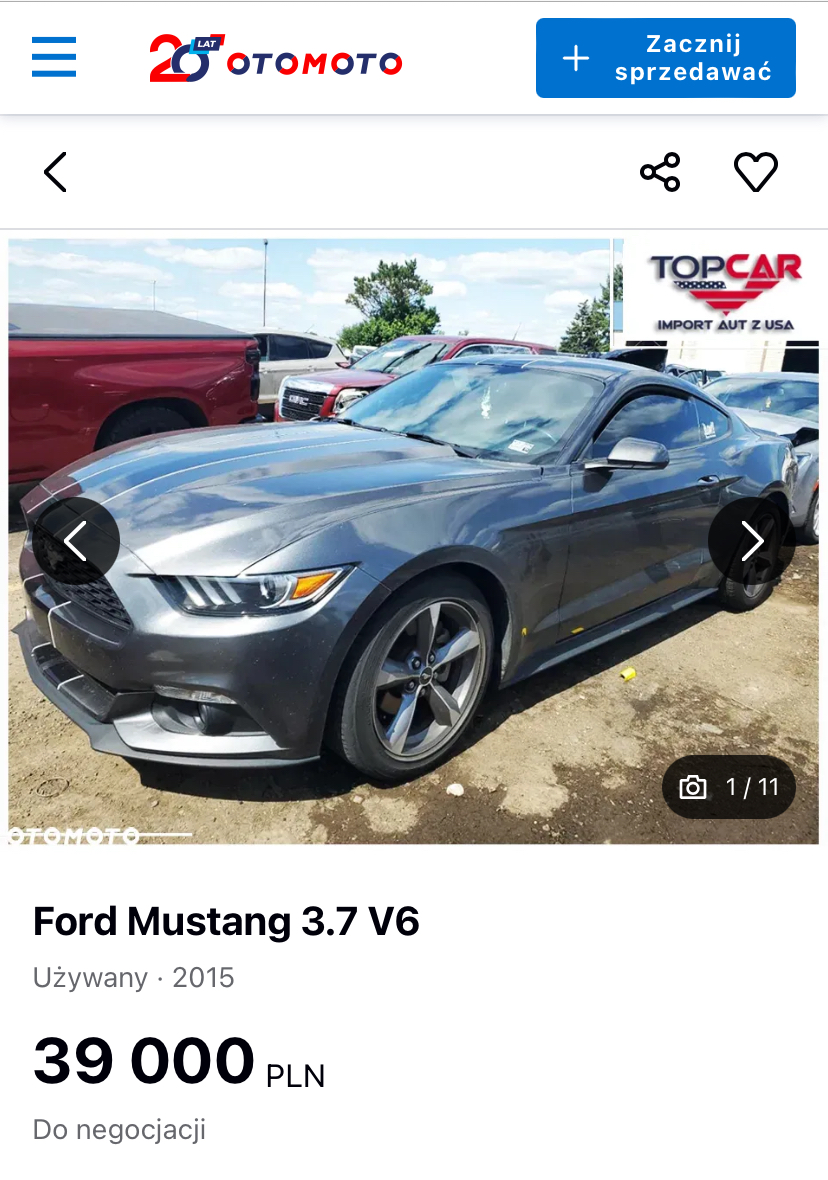Save the listing with the heart icon
This screenshot has height=1180, width=828.
(755, 172)
